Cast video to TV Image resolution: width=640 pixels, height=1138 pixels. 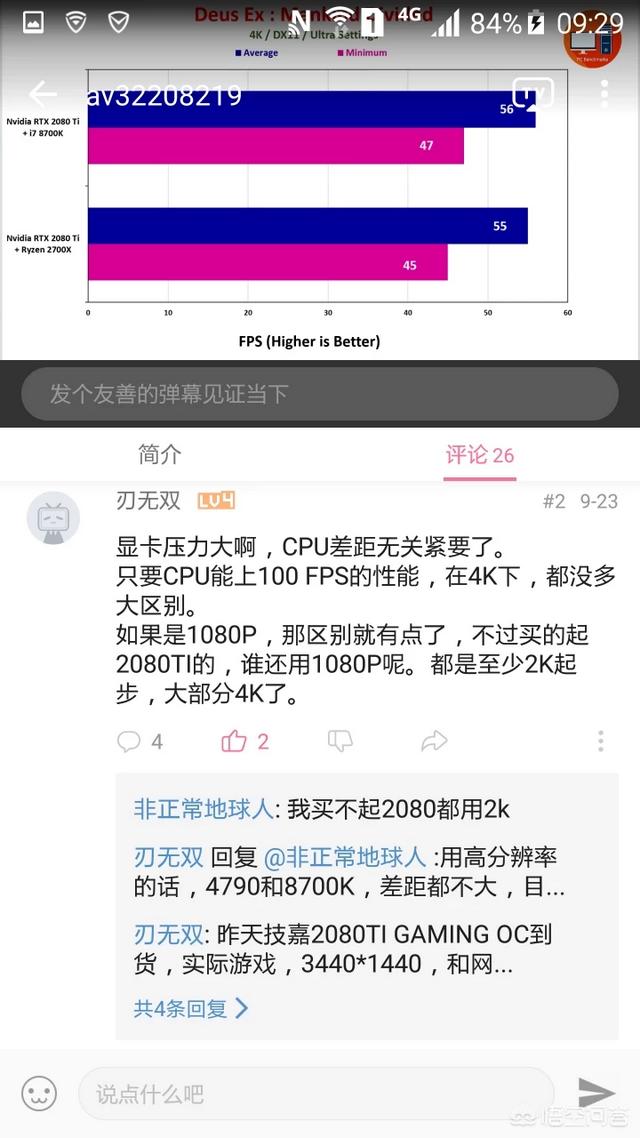coord(533,93)
